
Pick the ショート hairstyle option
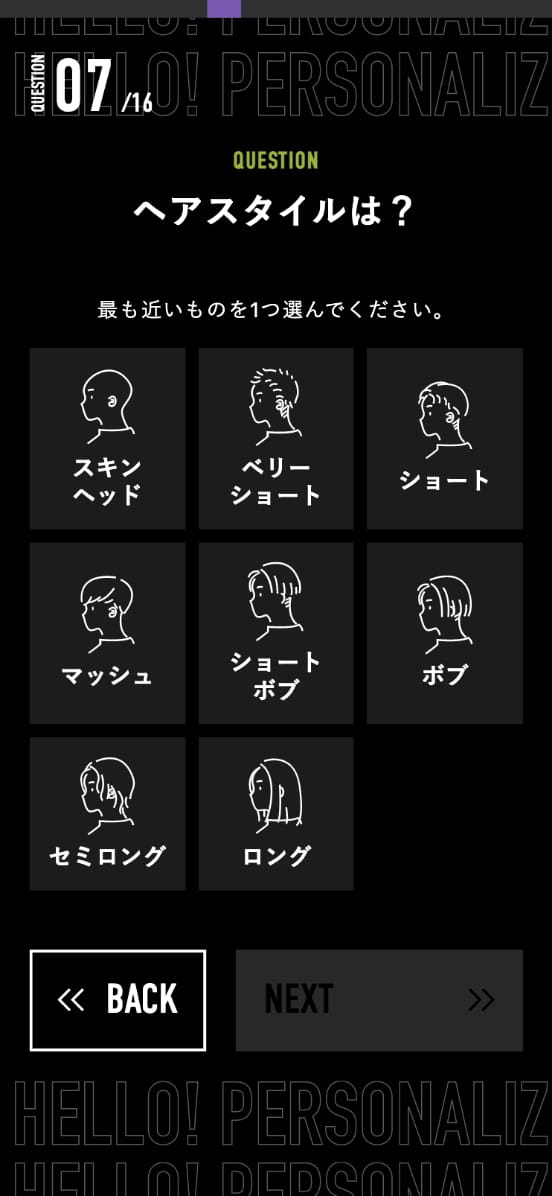[x=444, y=439]
